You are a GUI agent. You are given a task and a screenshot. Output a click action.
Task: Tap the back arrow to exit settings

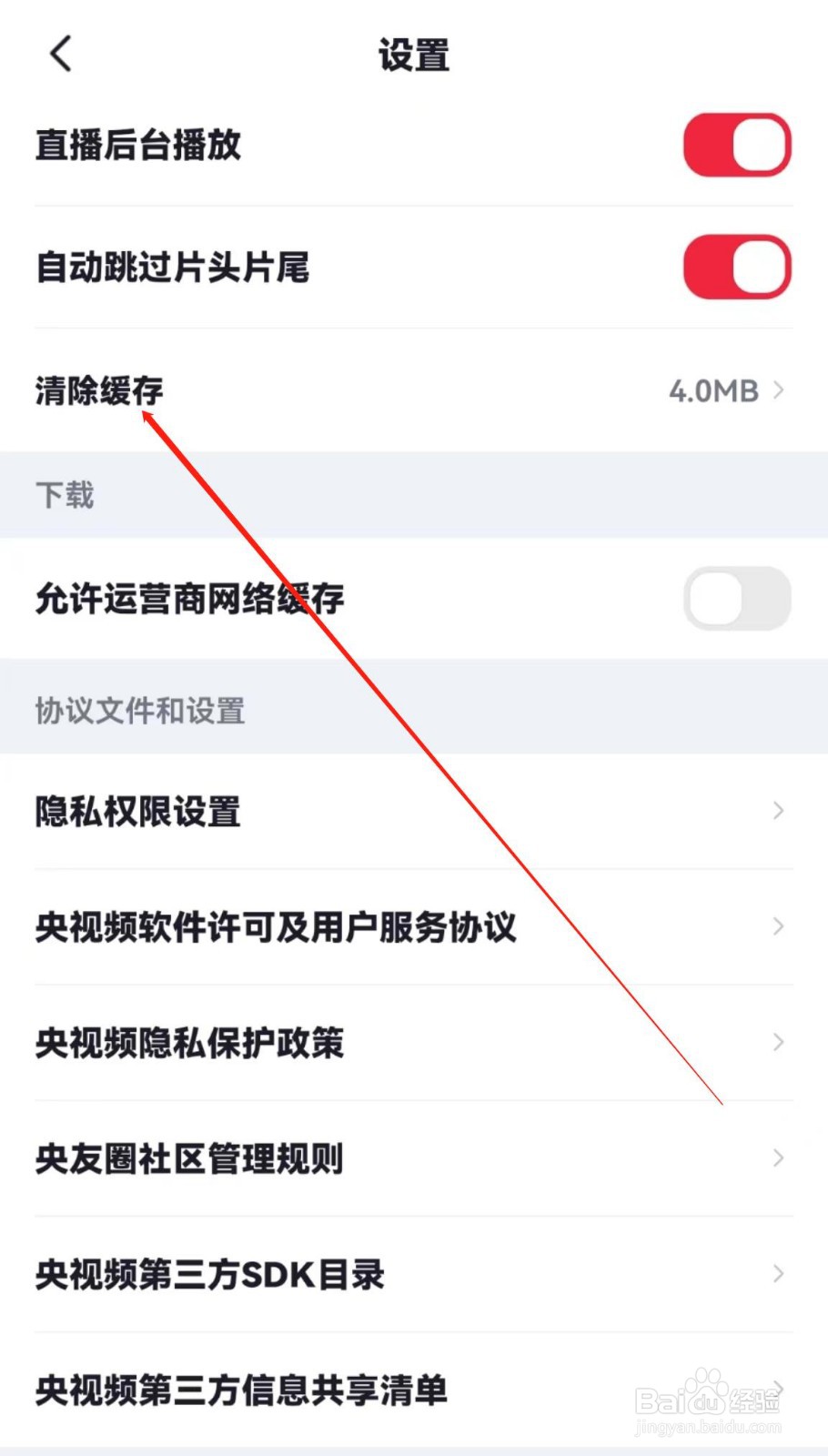point(60,53)
